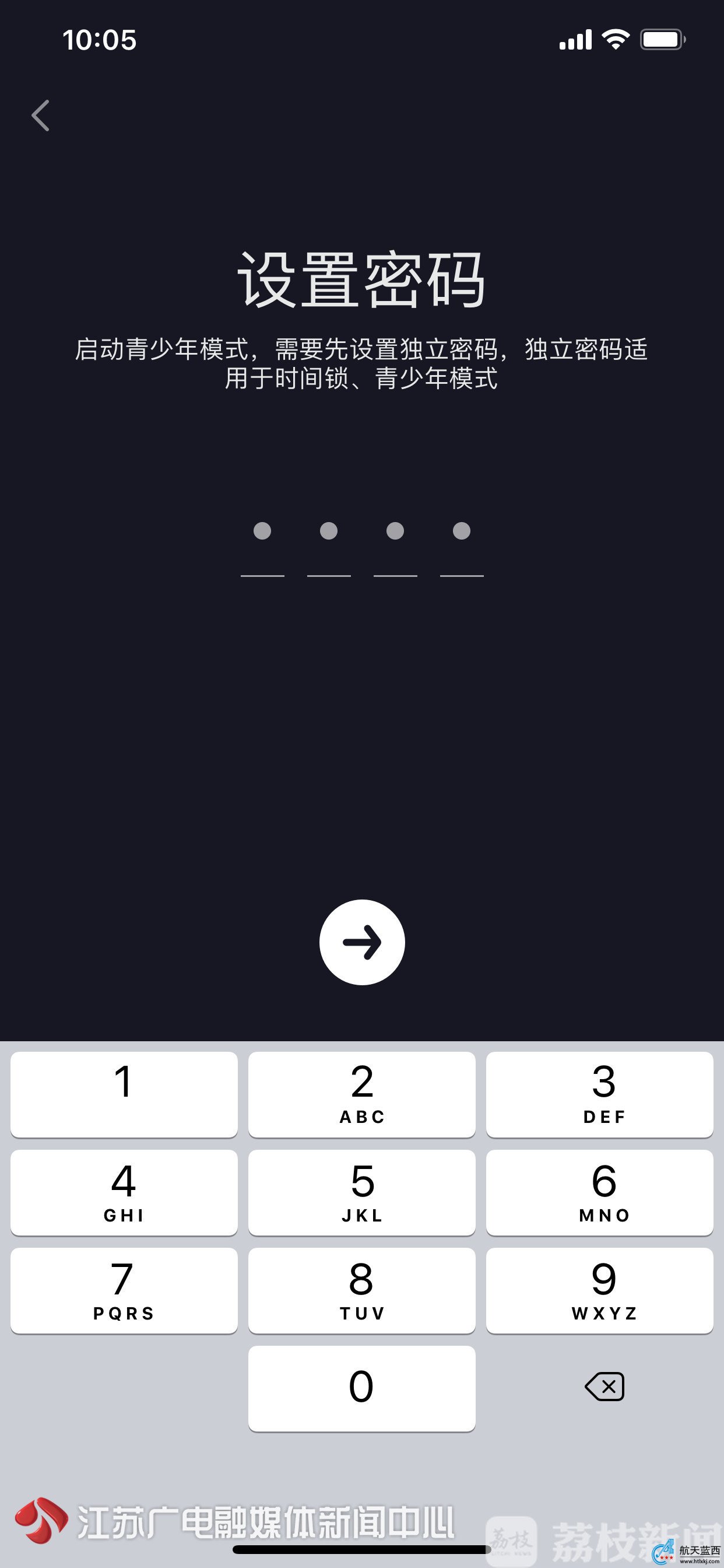
Task: Enter digit 7 on the keypad
Action: click(x=124, y=1290)
